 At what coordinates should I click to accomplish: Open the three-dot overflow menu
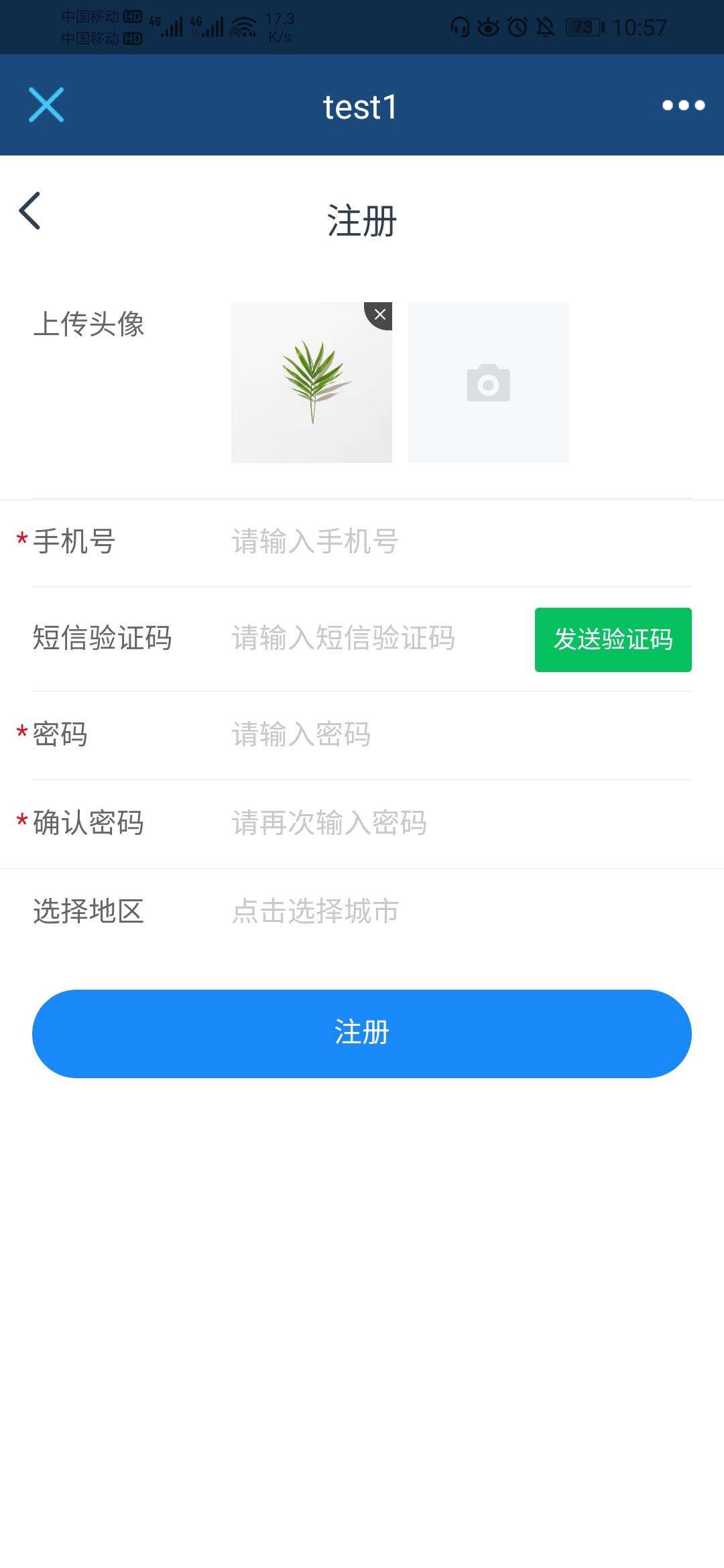click(x=683, y=105)
